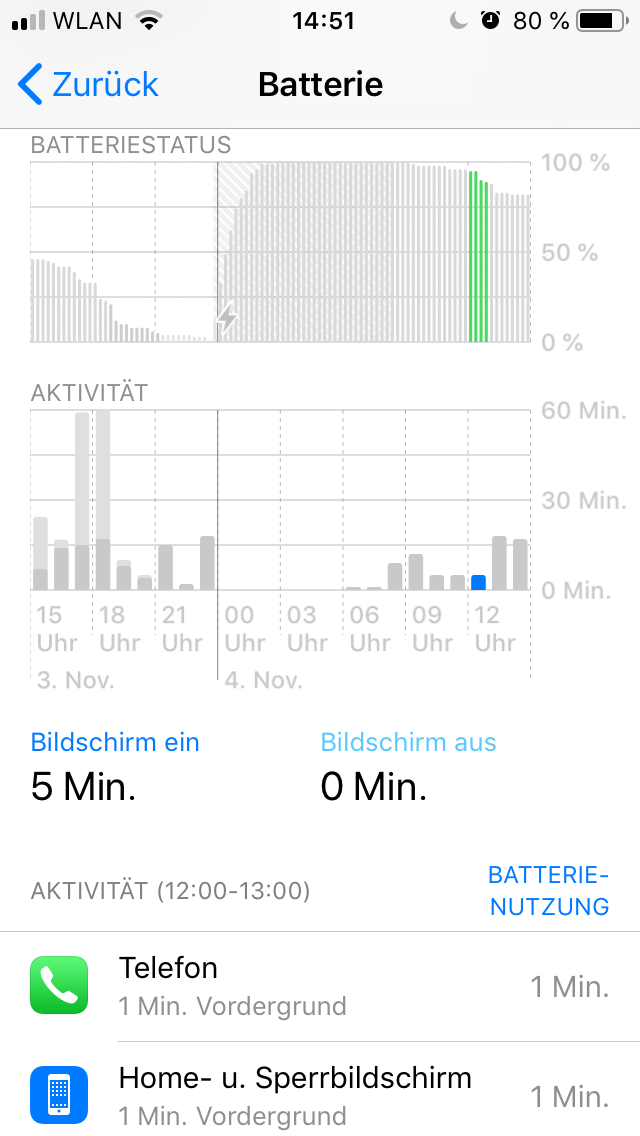
Task: Tap the highlighted blue 12 Uhr activity bar
Action: pyautogui.click(x=478, y=582)
